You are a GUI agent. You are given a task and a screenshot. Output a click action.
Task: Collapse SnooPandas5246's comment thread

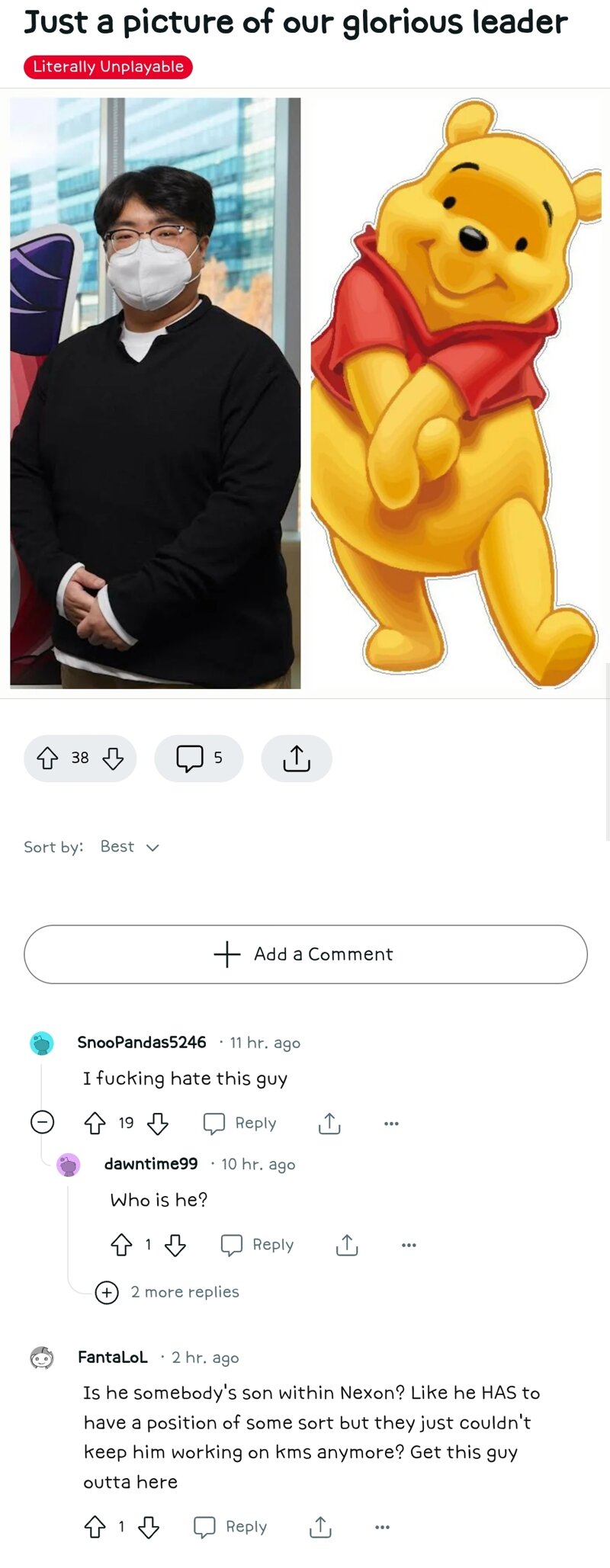[42, 1122]
